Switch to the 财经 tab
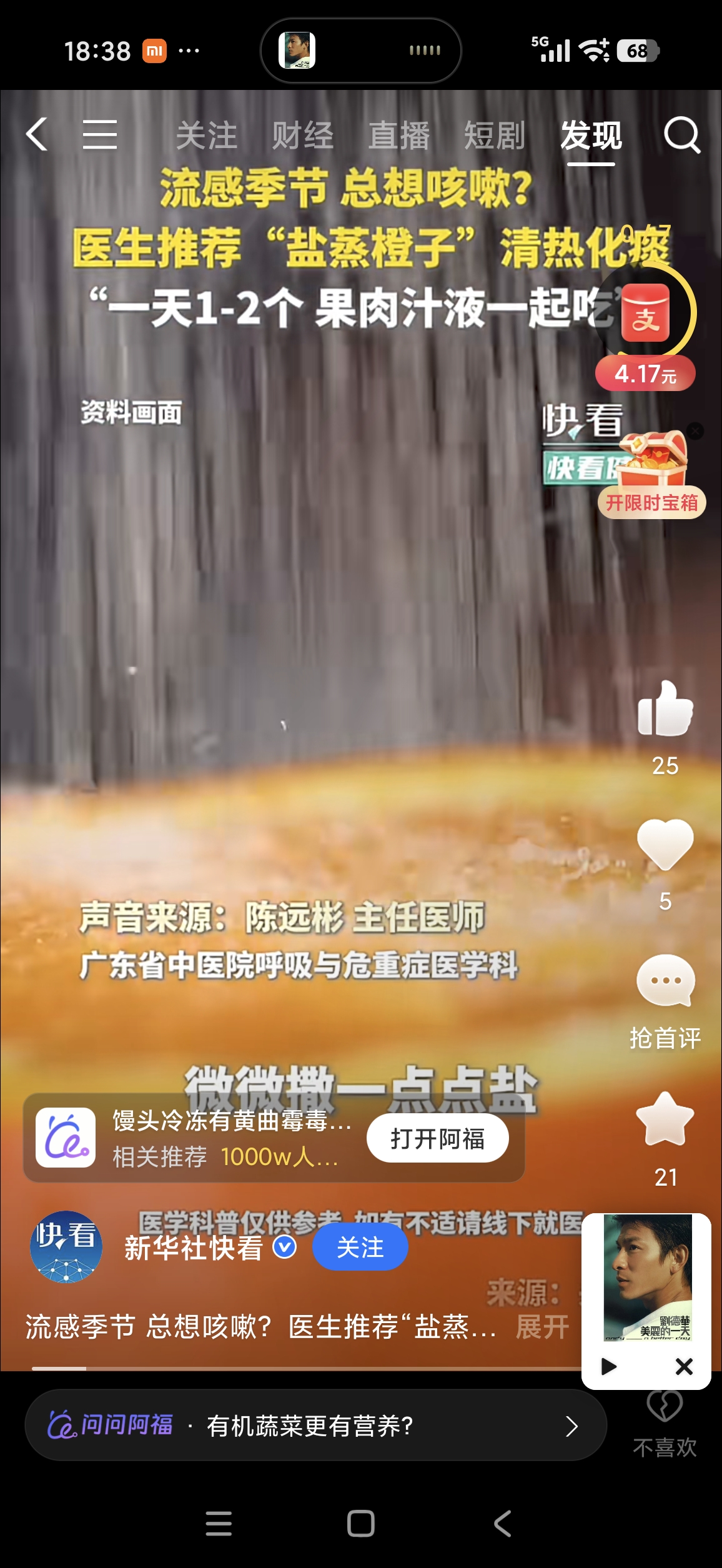The image size is (722, 1568). [x=302, y=136]
